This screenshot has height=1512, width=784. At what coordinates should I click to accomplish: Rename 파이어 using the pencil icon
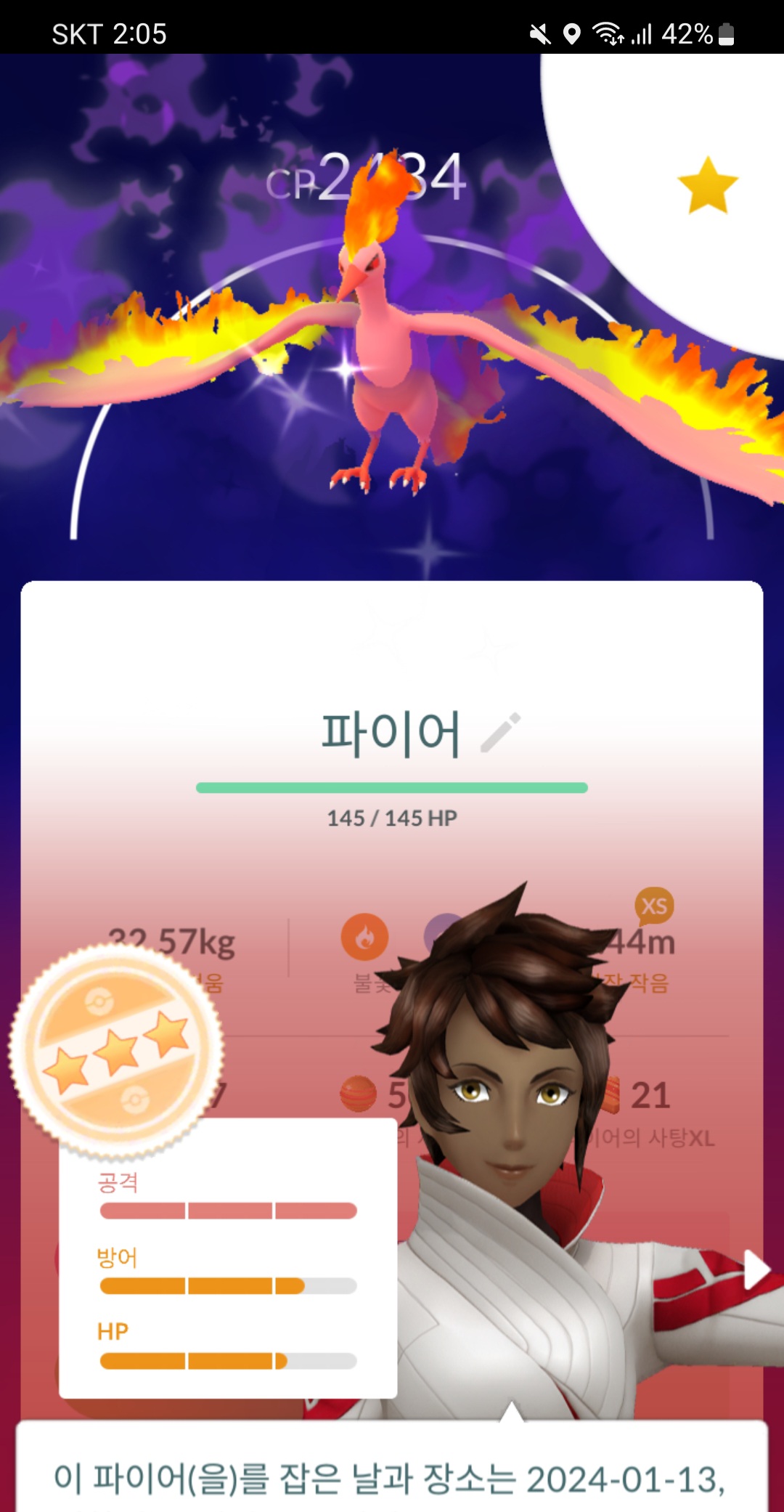(x=501, y=732)
